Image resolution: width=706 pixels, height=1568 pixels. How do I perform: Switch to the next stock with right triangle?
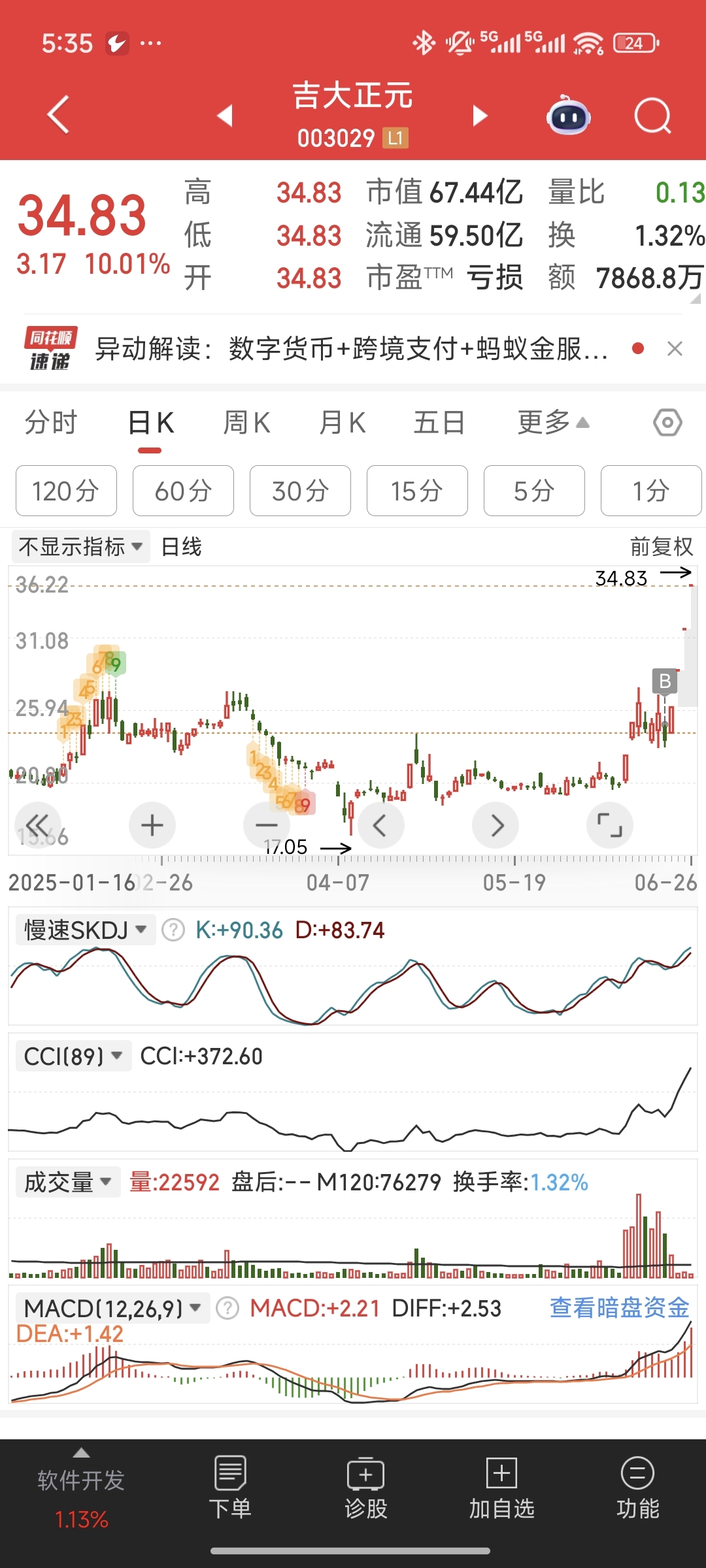pyautogui.click(x=480, y=116)
